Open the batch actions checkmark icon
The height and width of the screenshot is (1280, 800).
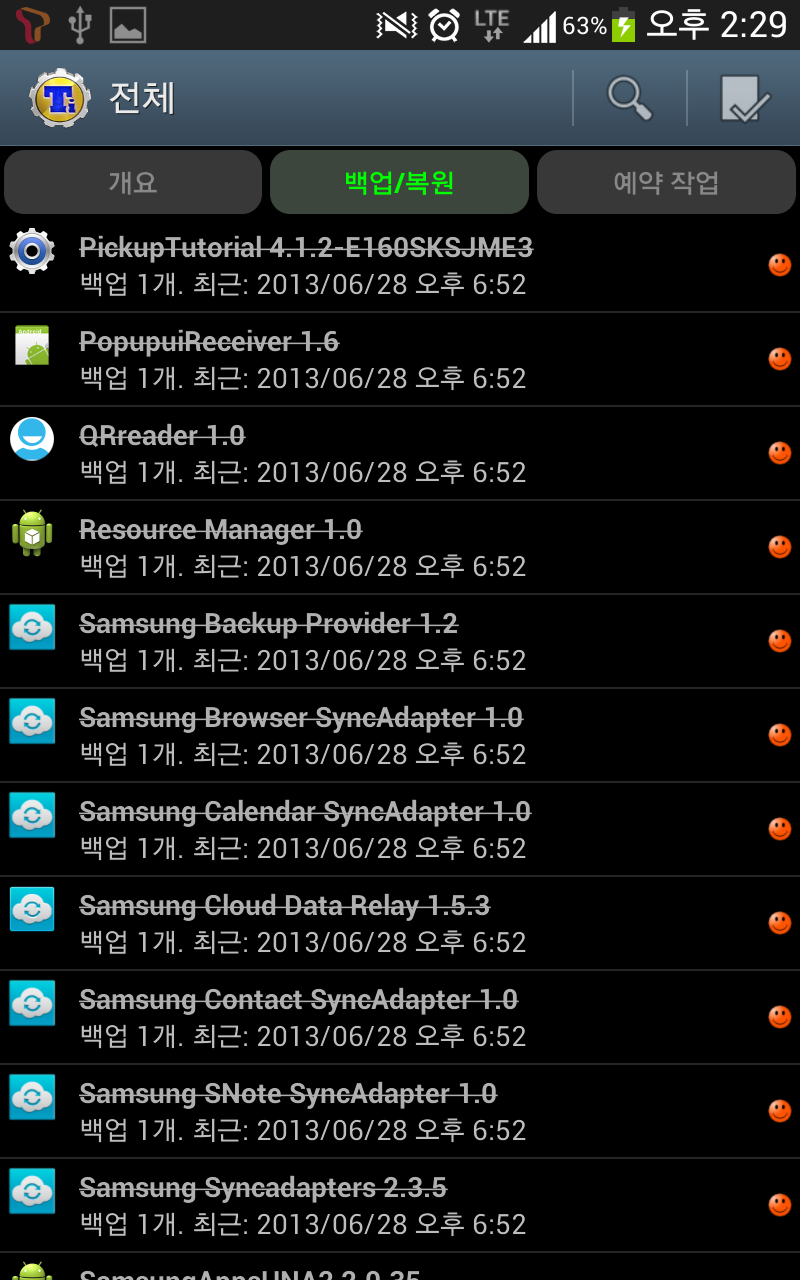point(744,98)
